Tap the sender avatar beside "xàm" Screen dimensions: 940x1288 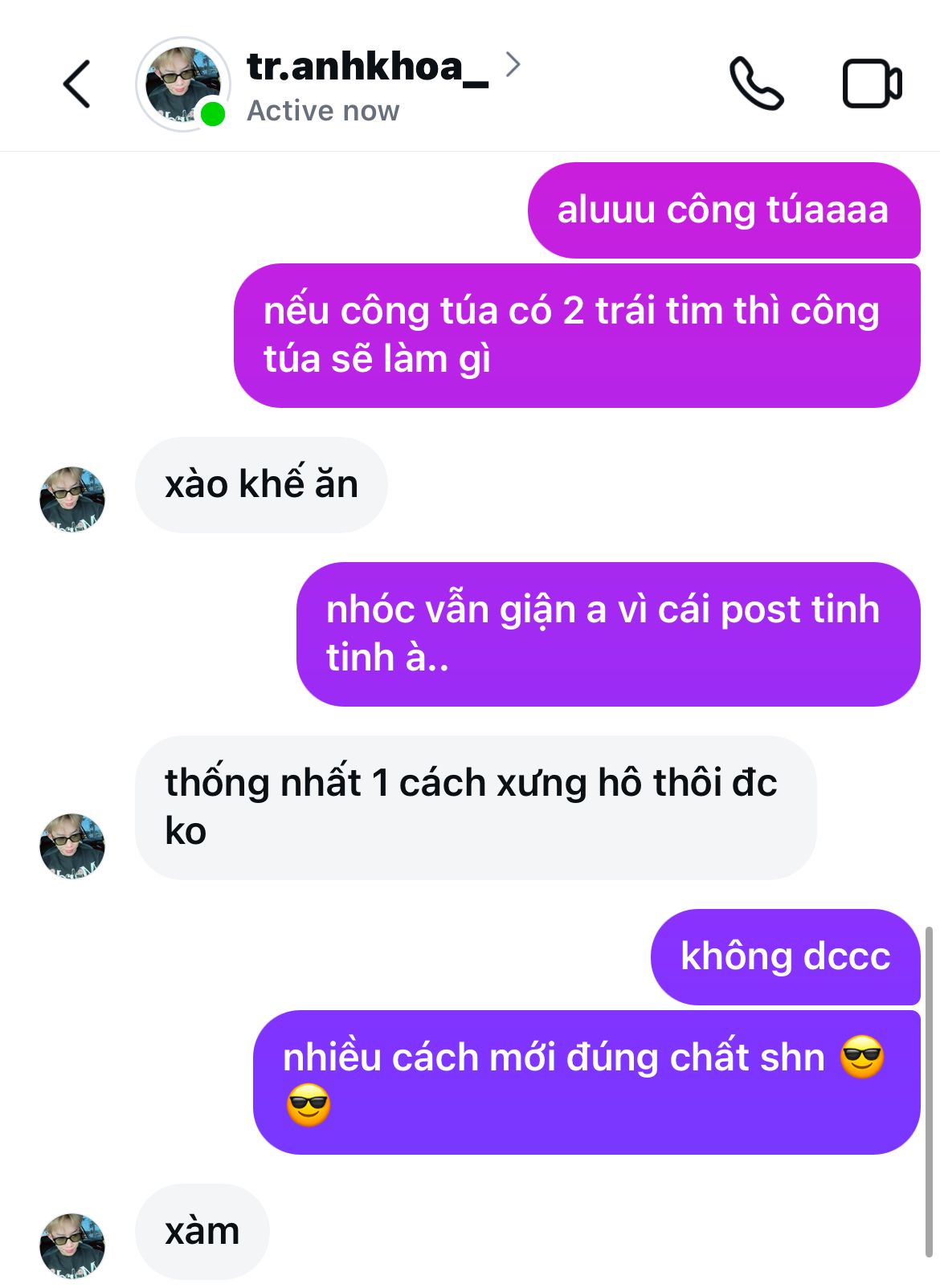(x=72, y=1245)
